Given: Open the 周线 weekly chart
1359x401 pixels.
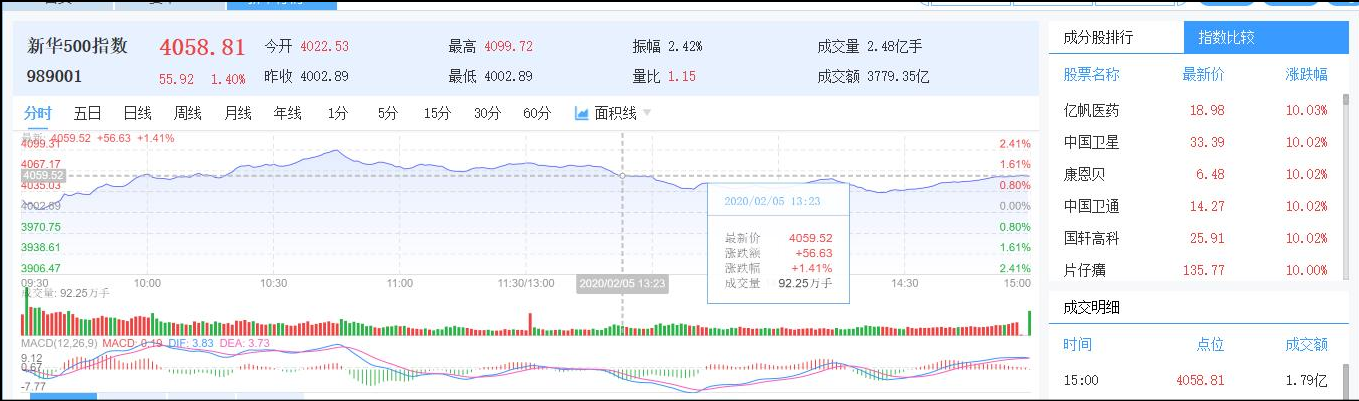Looking at the screenshot, I should click(188, 113).
